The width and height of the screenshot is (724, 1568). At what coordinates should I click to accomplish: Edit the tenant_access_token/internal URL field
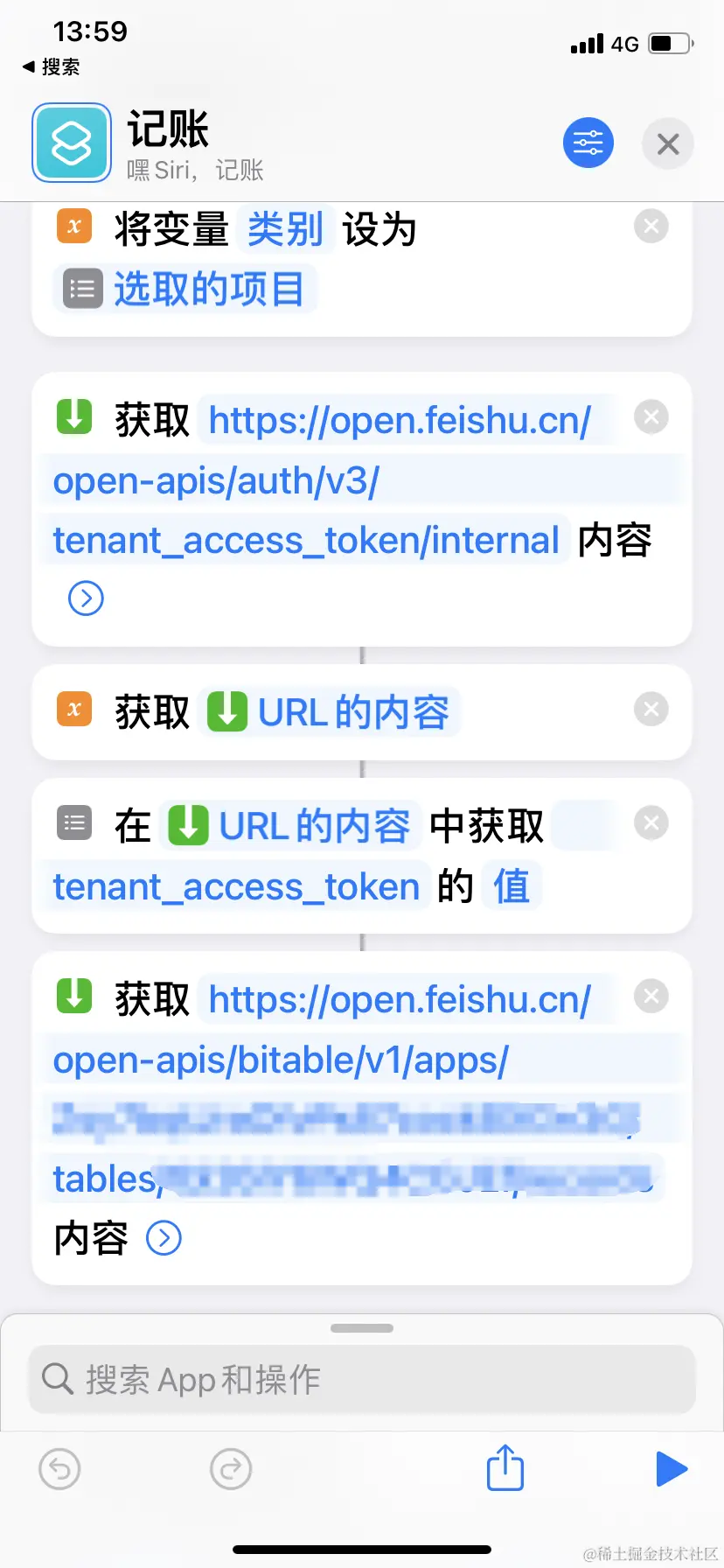tap(306, 540)
